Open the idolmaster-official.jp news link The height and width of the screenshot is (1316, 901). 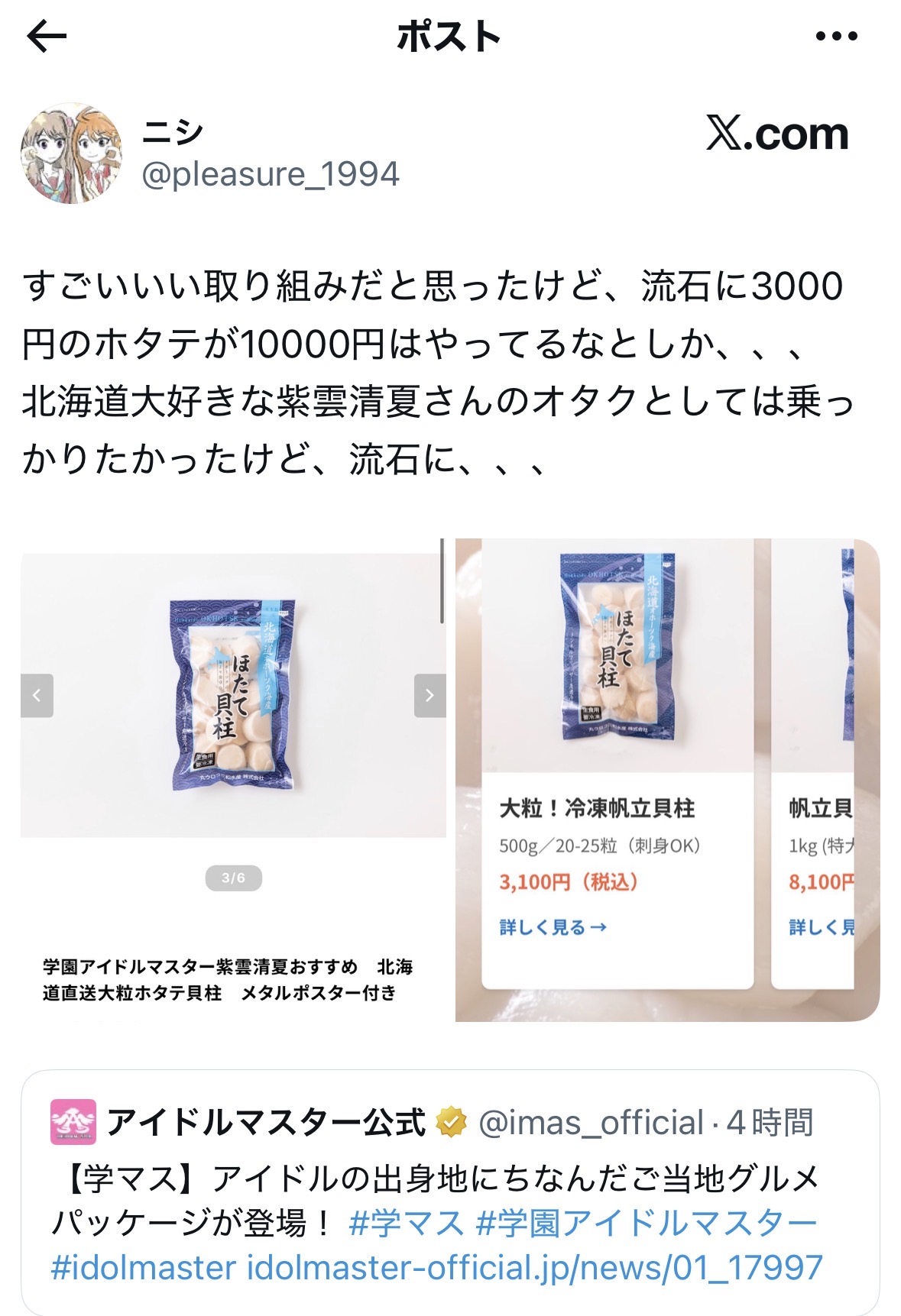(x=534, y=1268)
